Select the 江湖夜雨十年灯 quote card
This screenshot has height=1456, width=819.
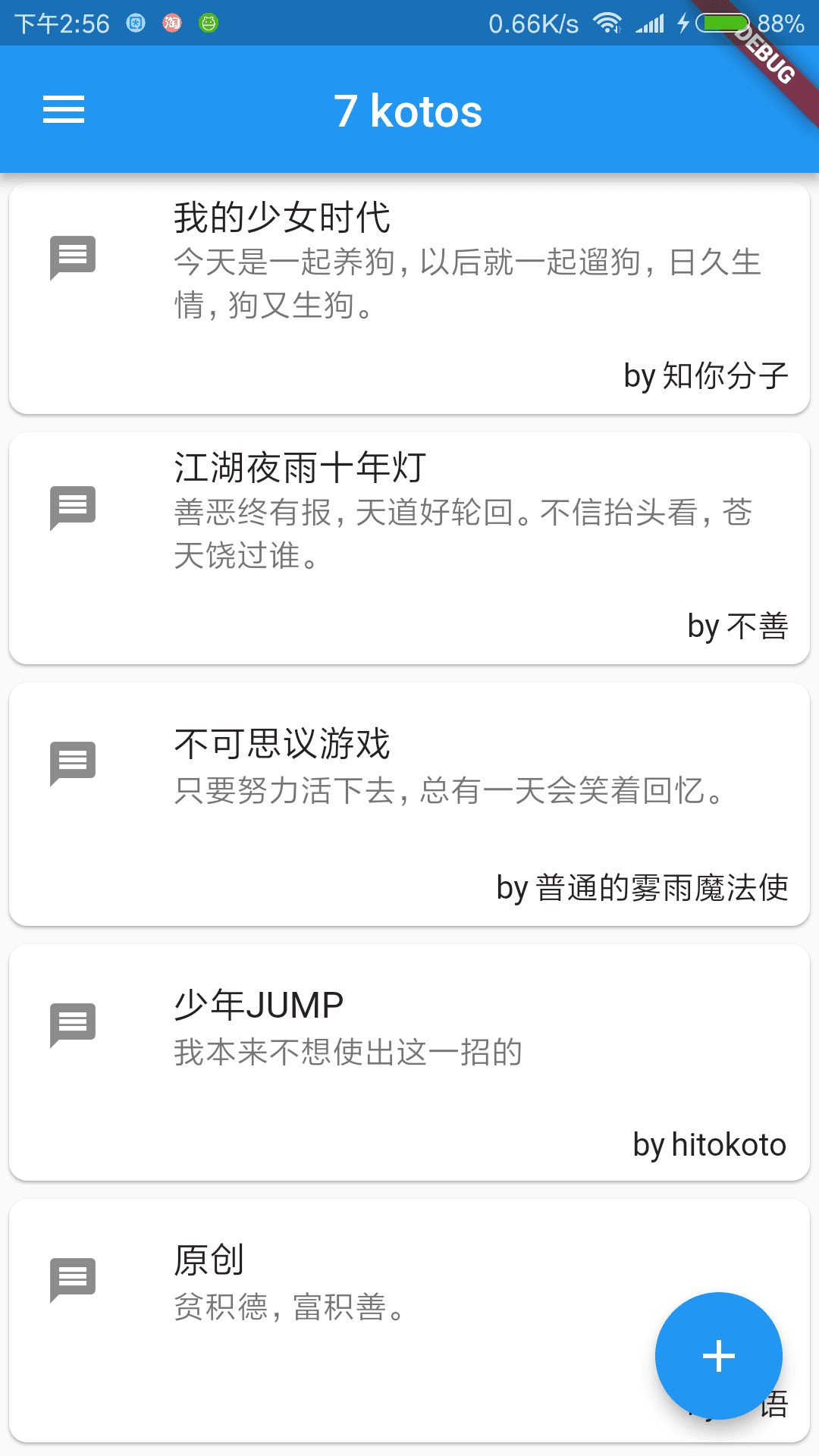[x=409, y=546]
